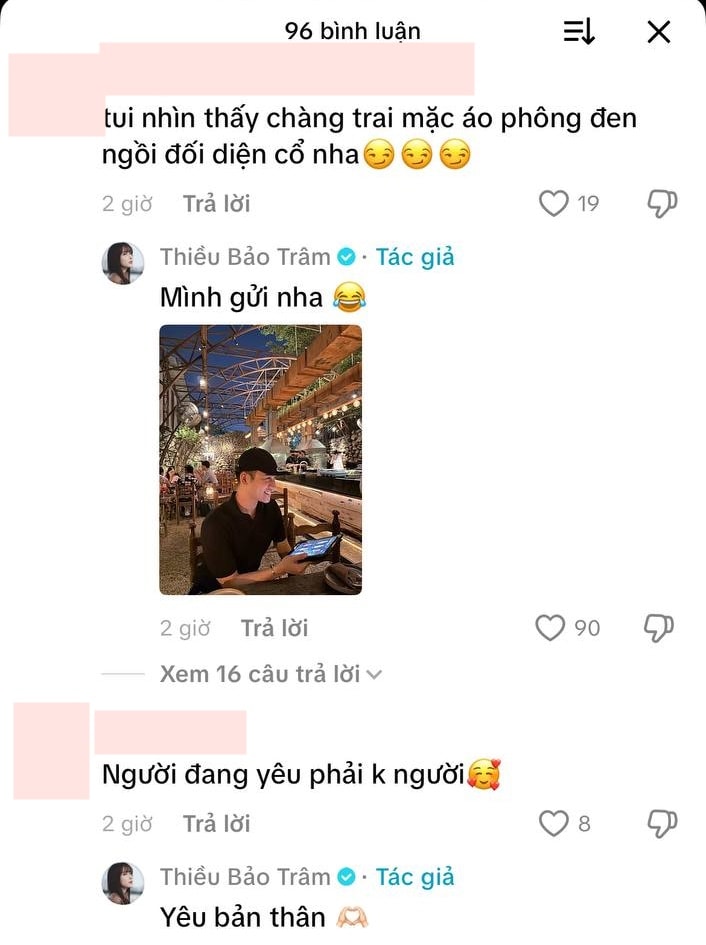Open Thiều Bảo Trâm's avatar beside "Yêu bản thân"
706x945 pixels.
click(123, 883)
